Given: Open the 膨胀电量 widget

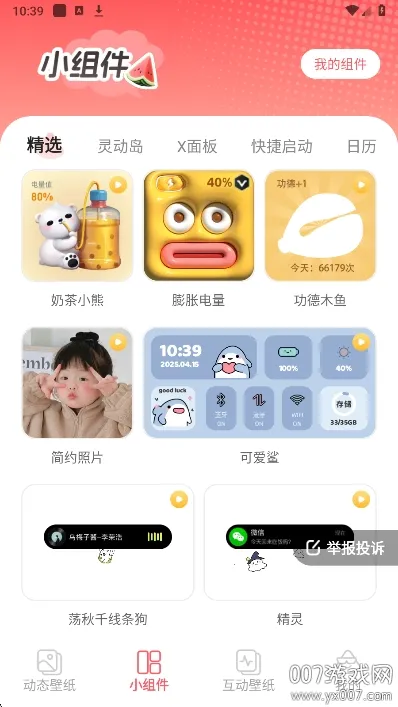Looking at the screenshot, I should click(x=199, y=225).
